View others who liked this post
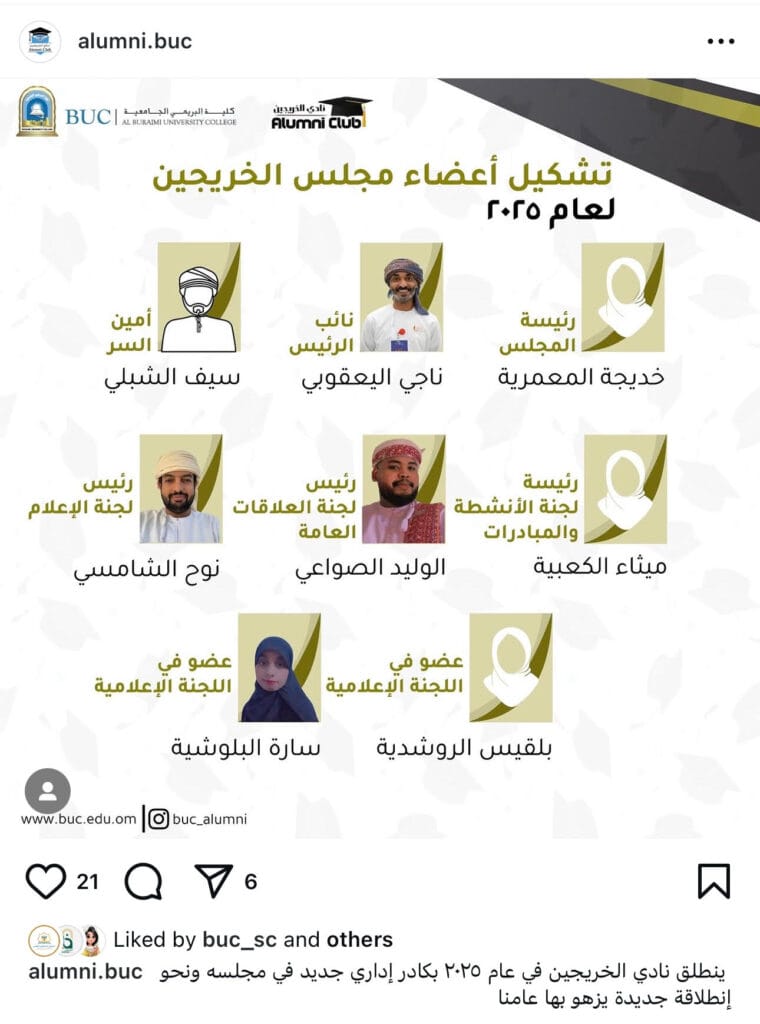 coord(358,940)
